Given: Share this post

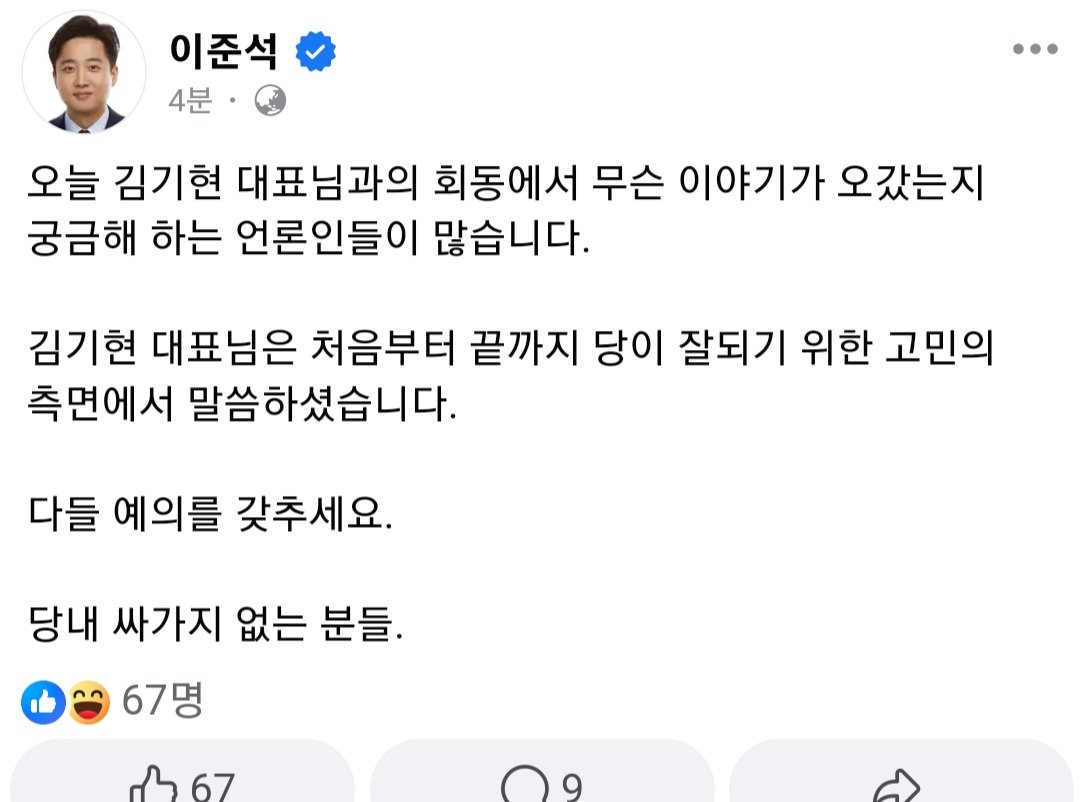Looking at the screenshot, I should coord(902,782).
